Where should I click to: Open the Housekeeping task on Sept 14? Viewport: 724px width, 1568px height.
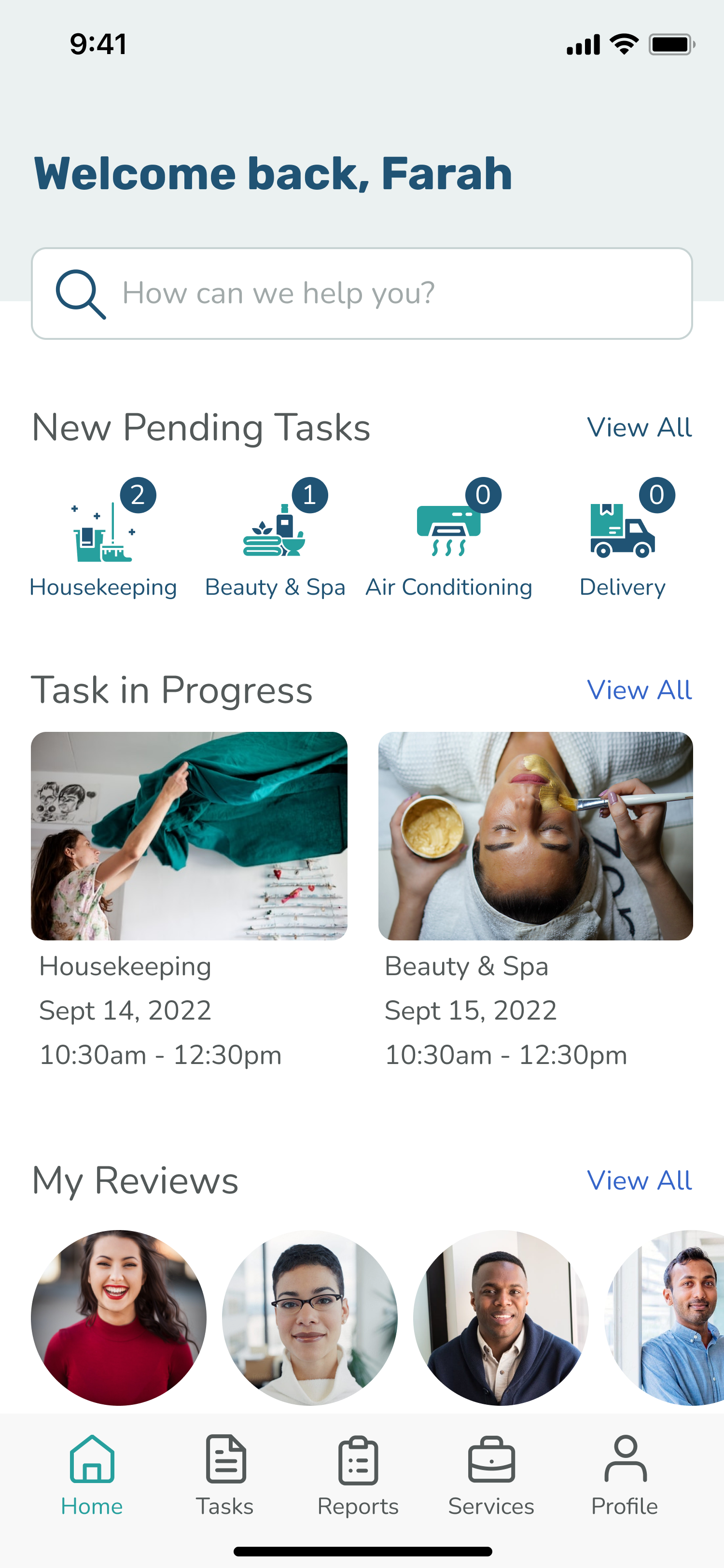coord(189,901)
